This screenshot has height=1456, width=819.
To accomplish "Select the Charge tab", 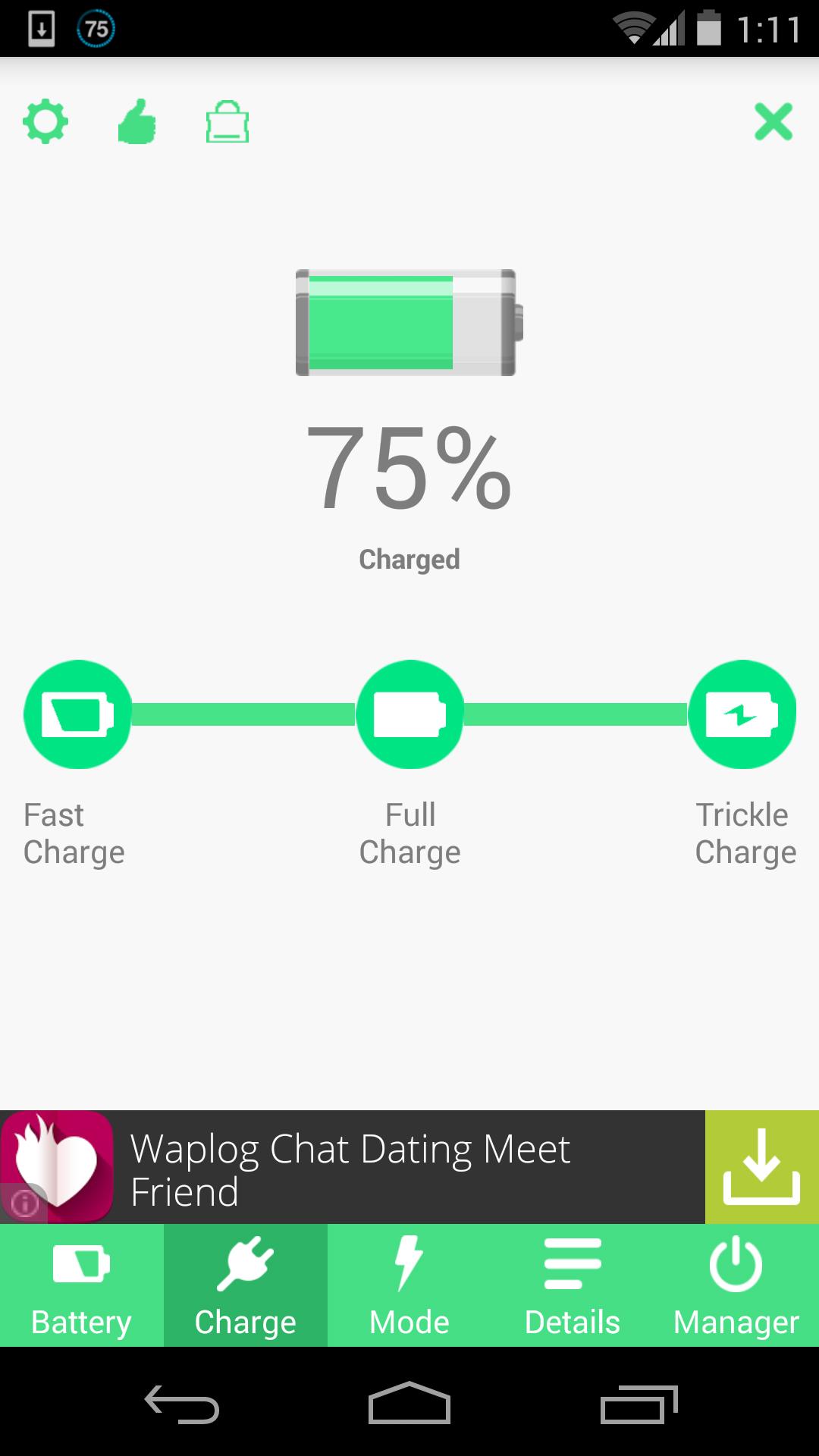I will (x=245, y=1286).
